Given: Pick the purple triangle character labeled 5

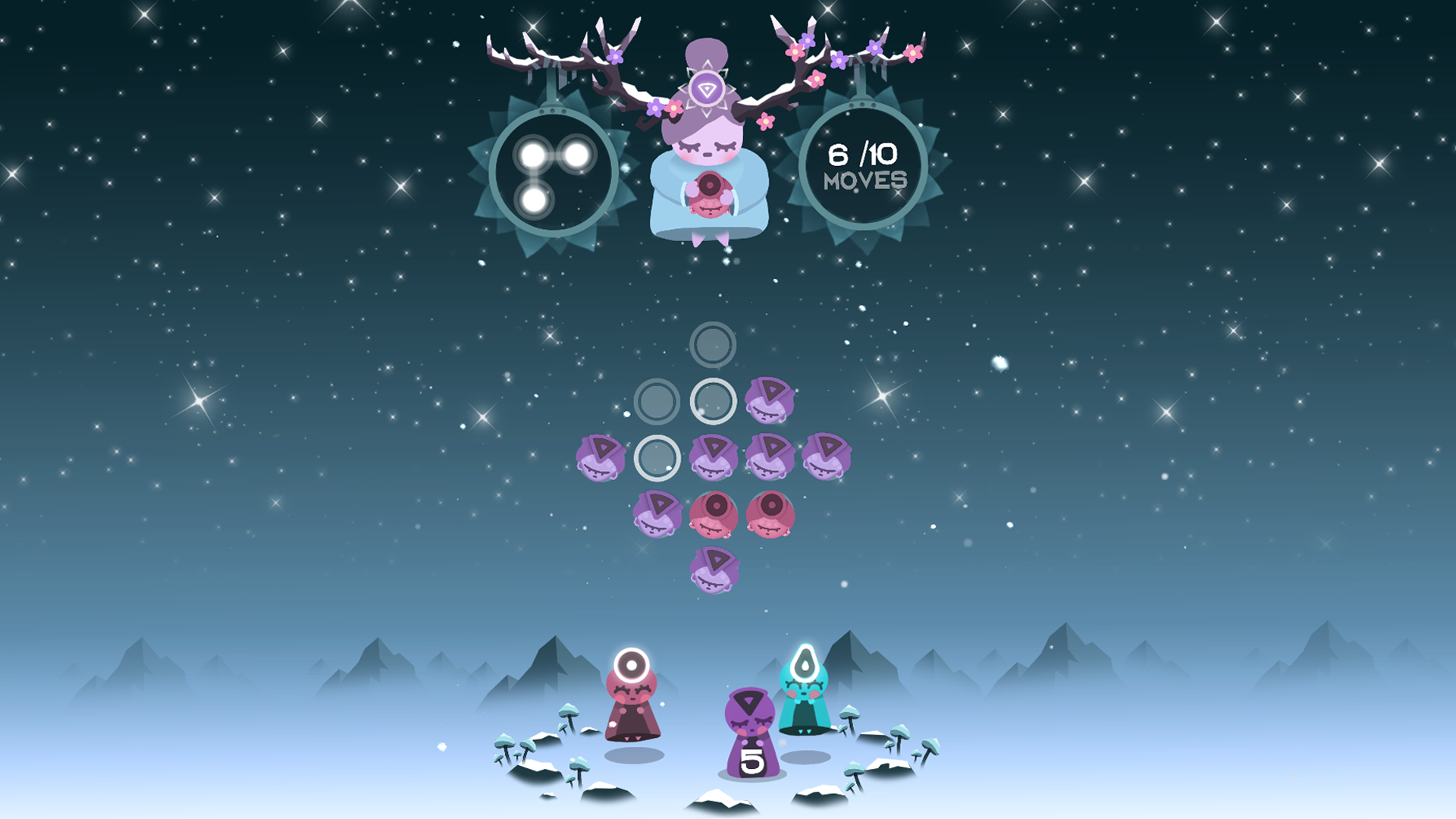Looking at the screenshot, I should [x=751, y=734].
